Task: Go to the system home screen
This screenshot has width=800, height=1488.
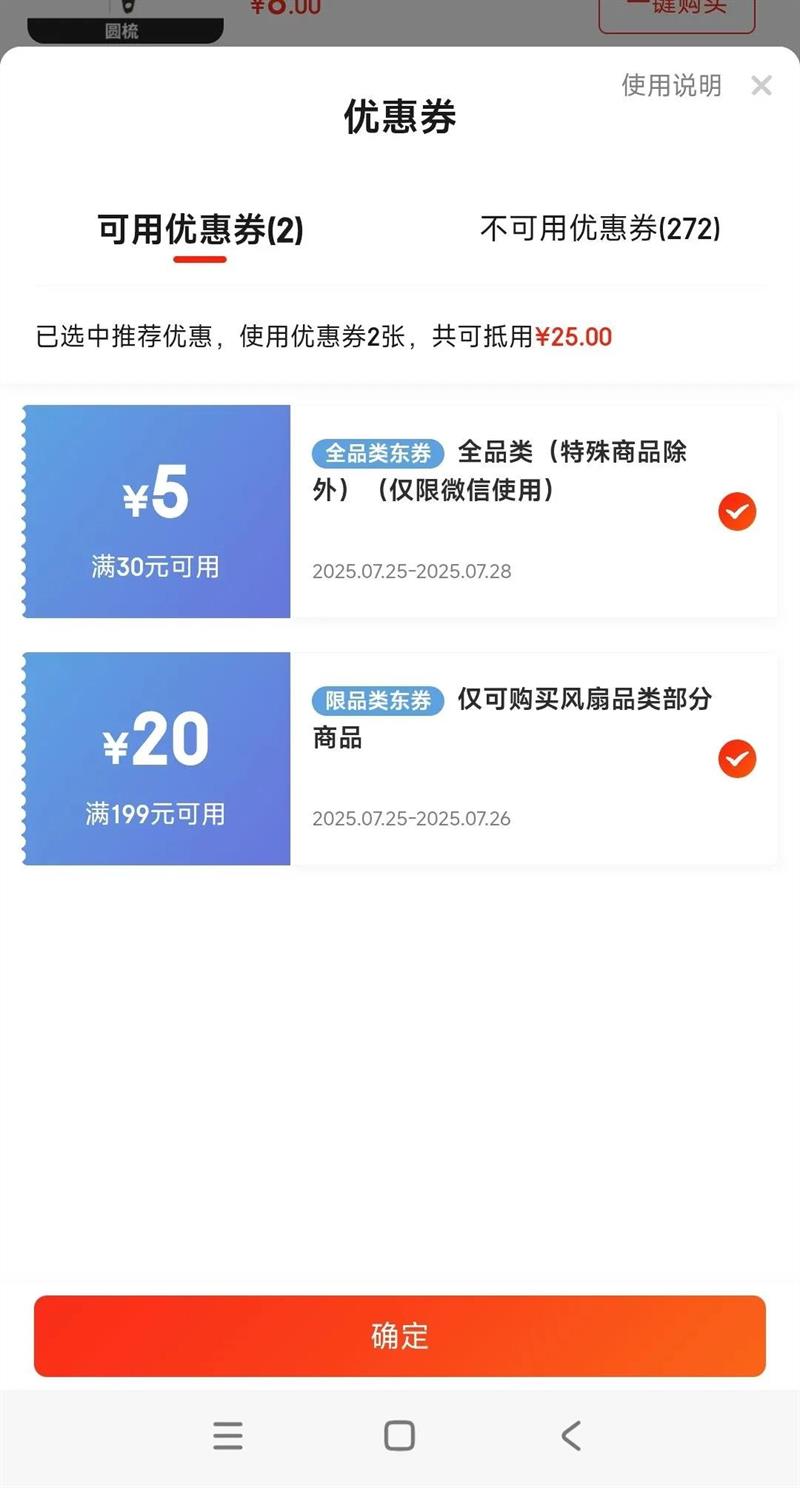Action: (399, 1436)
